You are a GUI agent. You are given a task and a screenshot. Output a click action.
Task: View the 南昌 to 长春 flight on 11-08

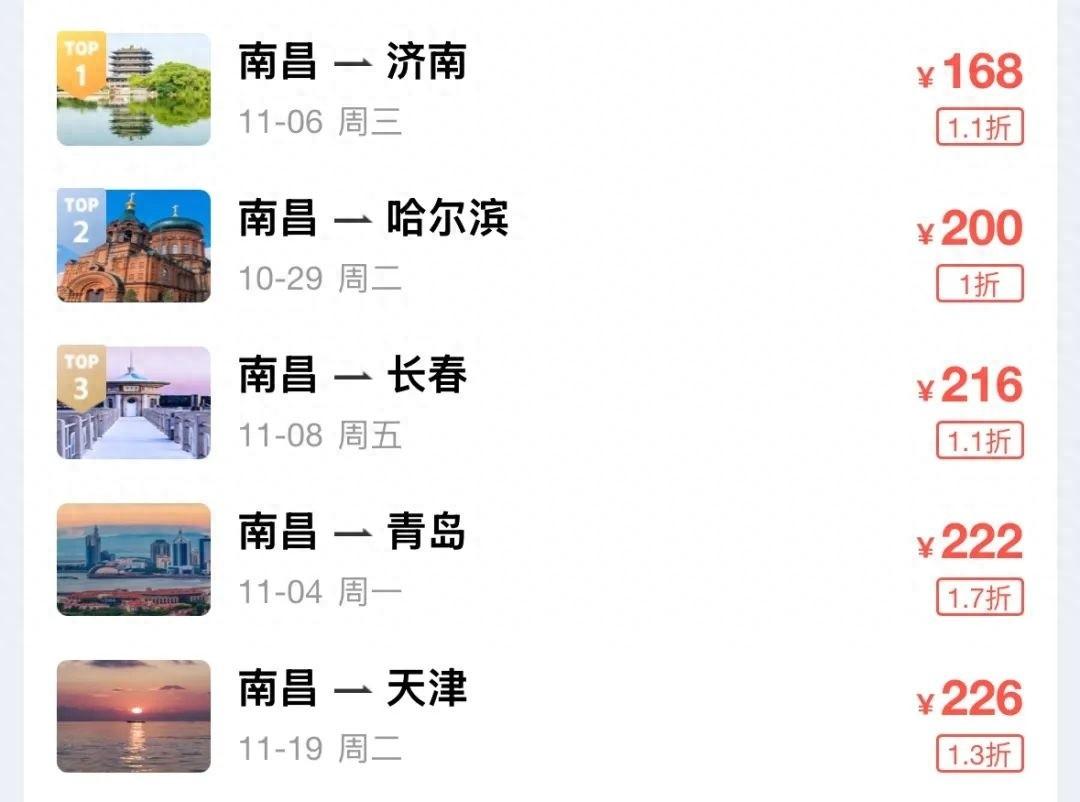pos(540,403)
